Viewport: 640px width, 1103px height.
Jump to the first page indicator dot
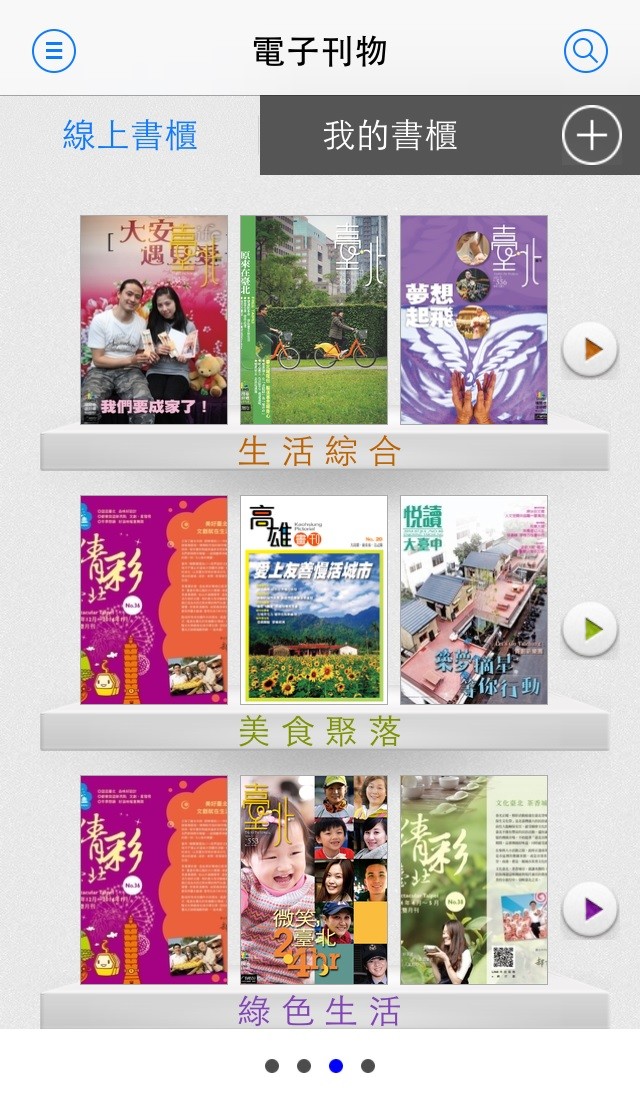click(x=272, y=1066)
